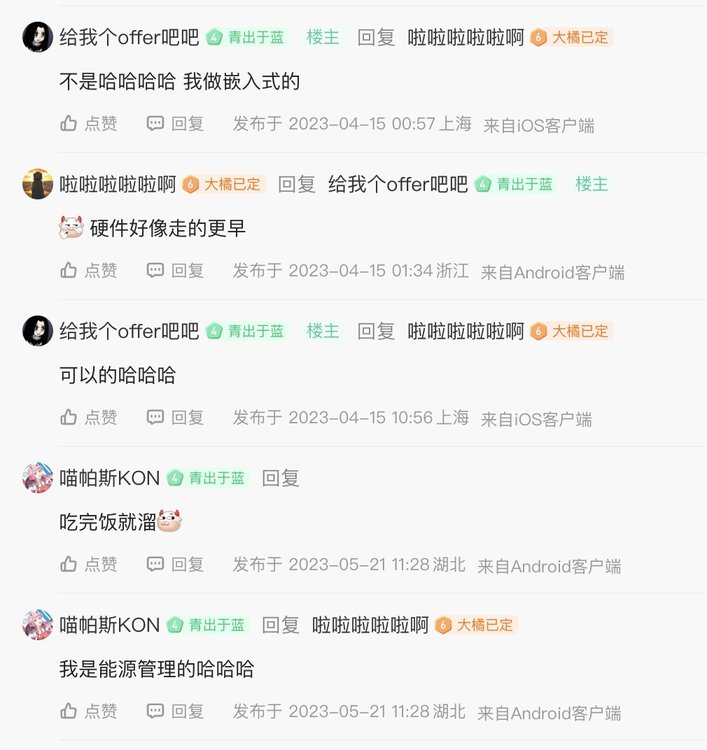The height and width of the screenshot is (750, 707).
Task: Reply to the comment "可以的哈哈哈"
Action: click(x=175, y=418)
